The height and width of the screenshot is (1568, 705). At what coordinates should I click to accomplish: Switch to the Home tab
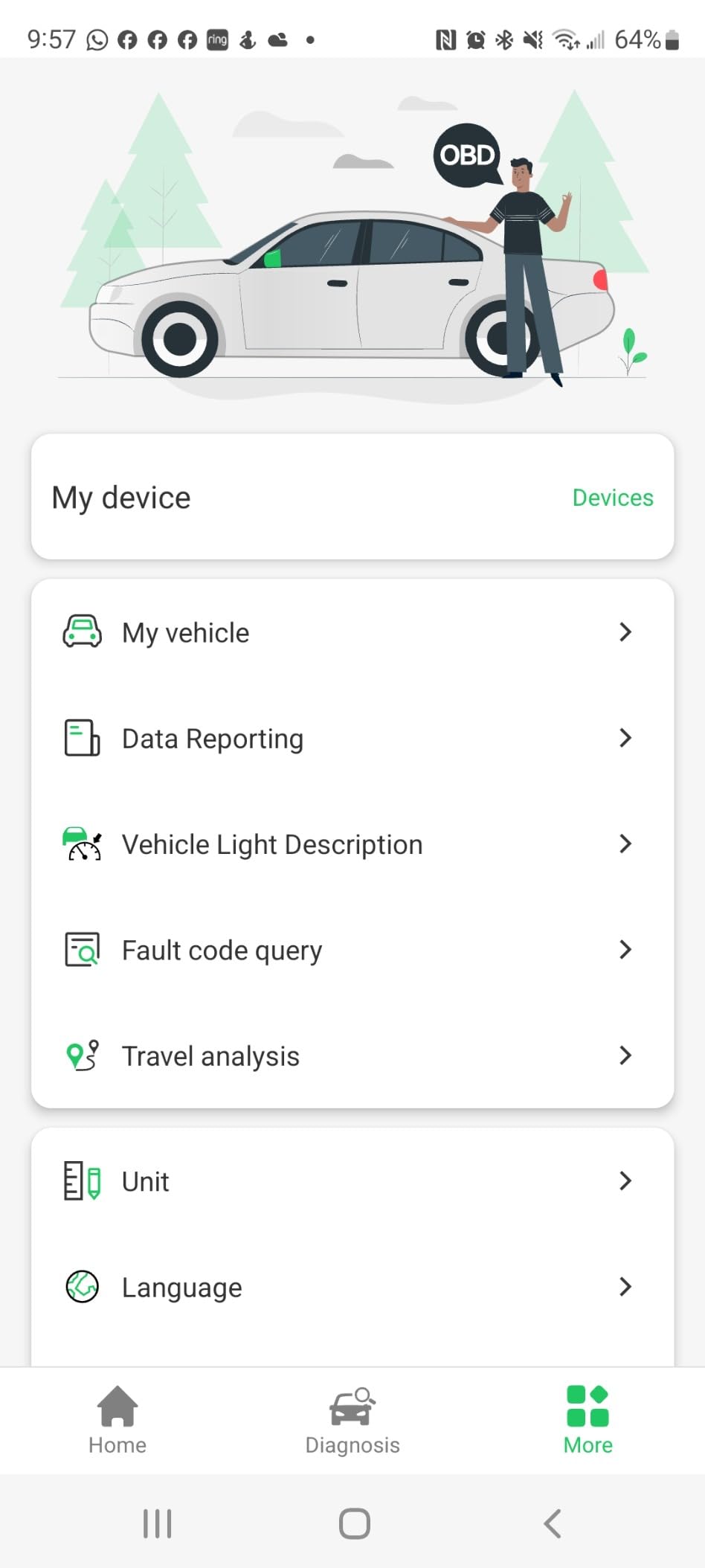(x=117, y=1420)
